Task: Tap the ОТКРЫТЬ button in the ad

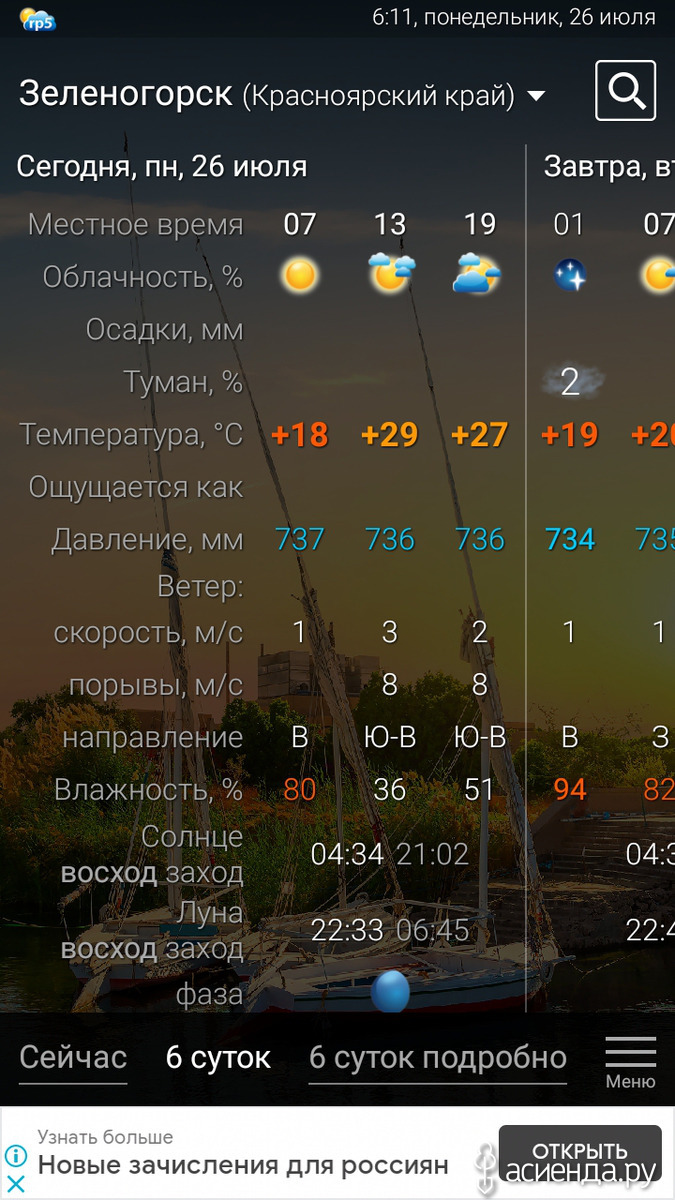Action: [580, 1152]
